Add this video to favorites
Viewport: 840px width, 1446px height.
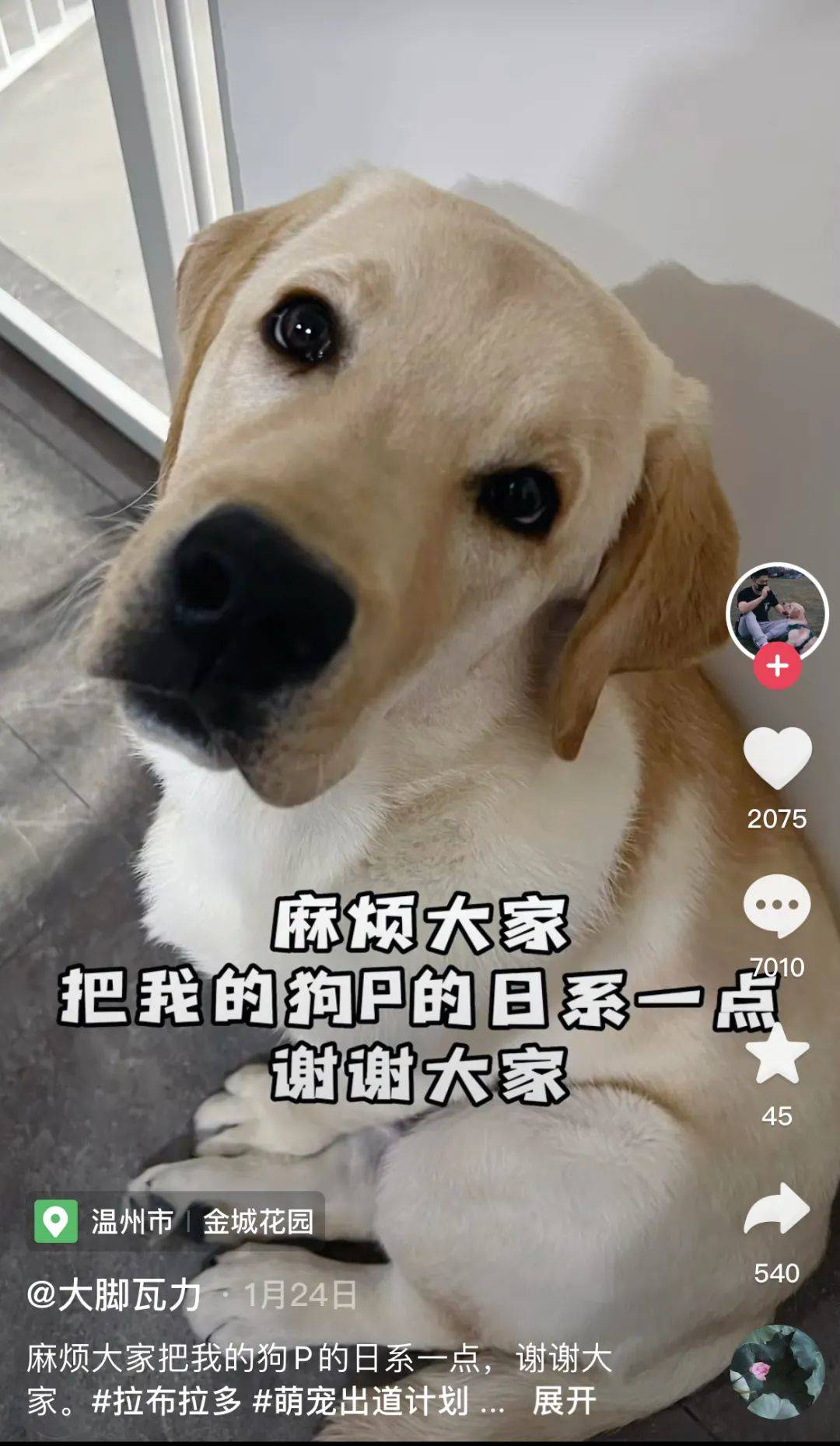(x=777, y=1056)
